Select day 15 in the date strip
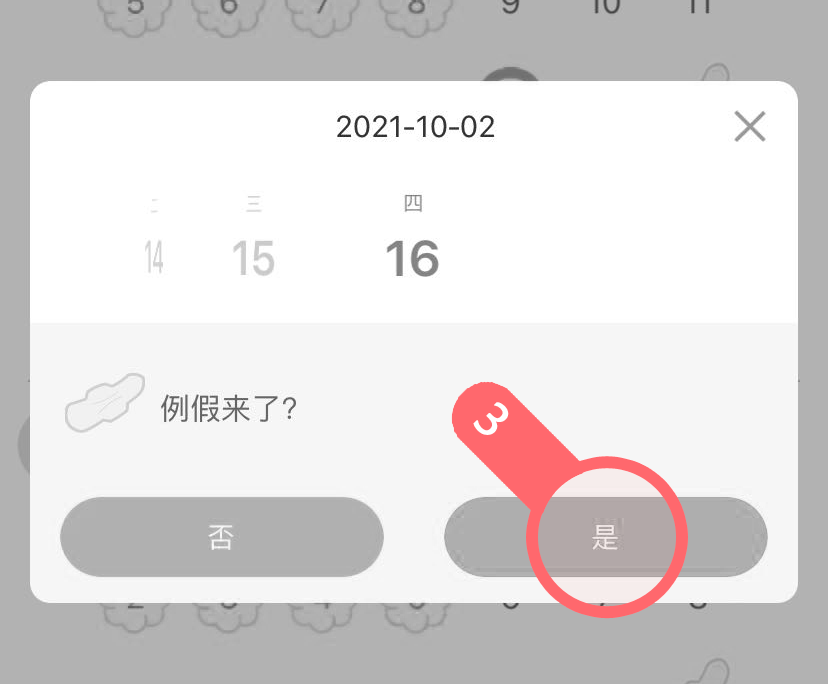The height and width of the screenshot is (684, 828). (x=253, y=257)
